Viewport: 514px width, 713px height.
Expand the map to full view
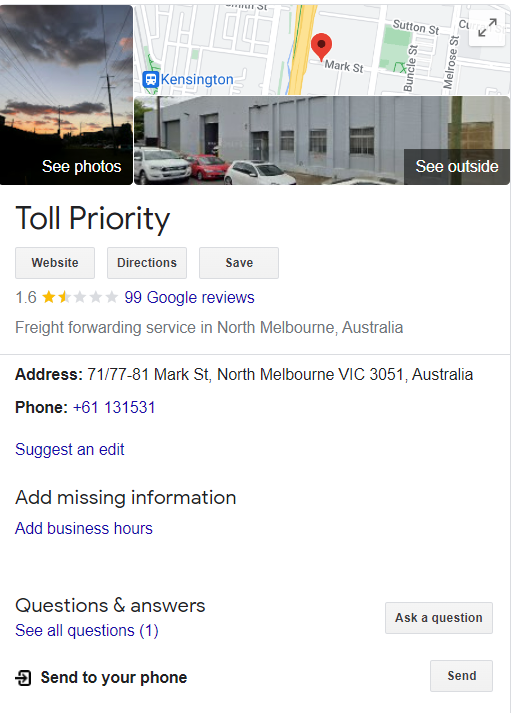click(487, 28)
